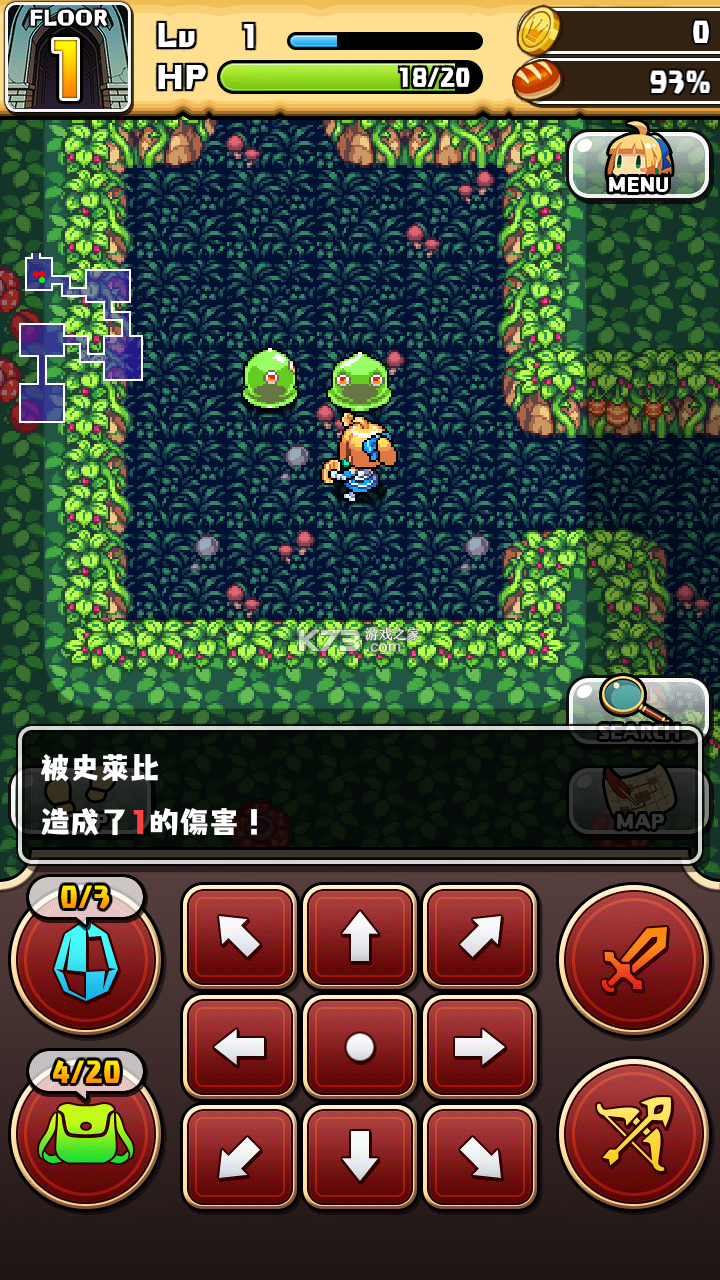Move up-right with the diagonal arrow
Viewport: 720px width, 1280px height.
point(480,937)
